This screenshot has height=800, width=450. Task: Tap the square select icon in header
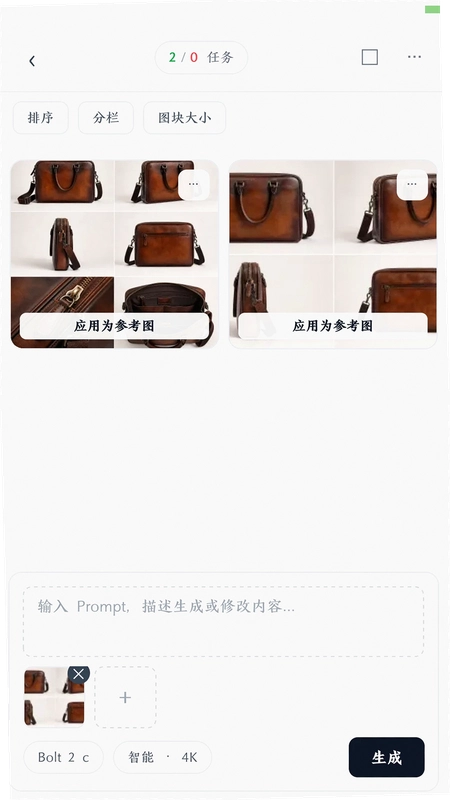(x=370, y=57)
